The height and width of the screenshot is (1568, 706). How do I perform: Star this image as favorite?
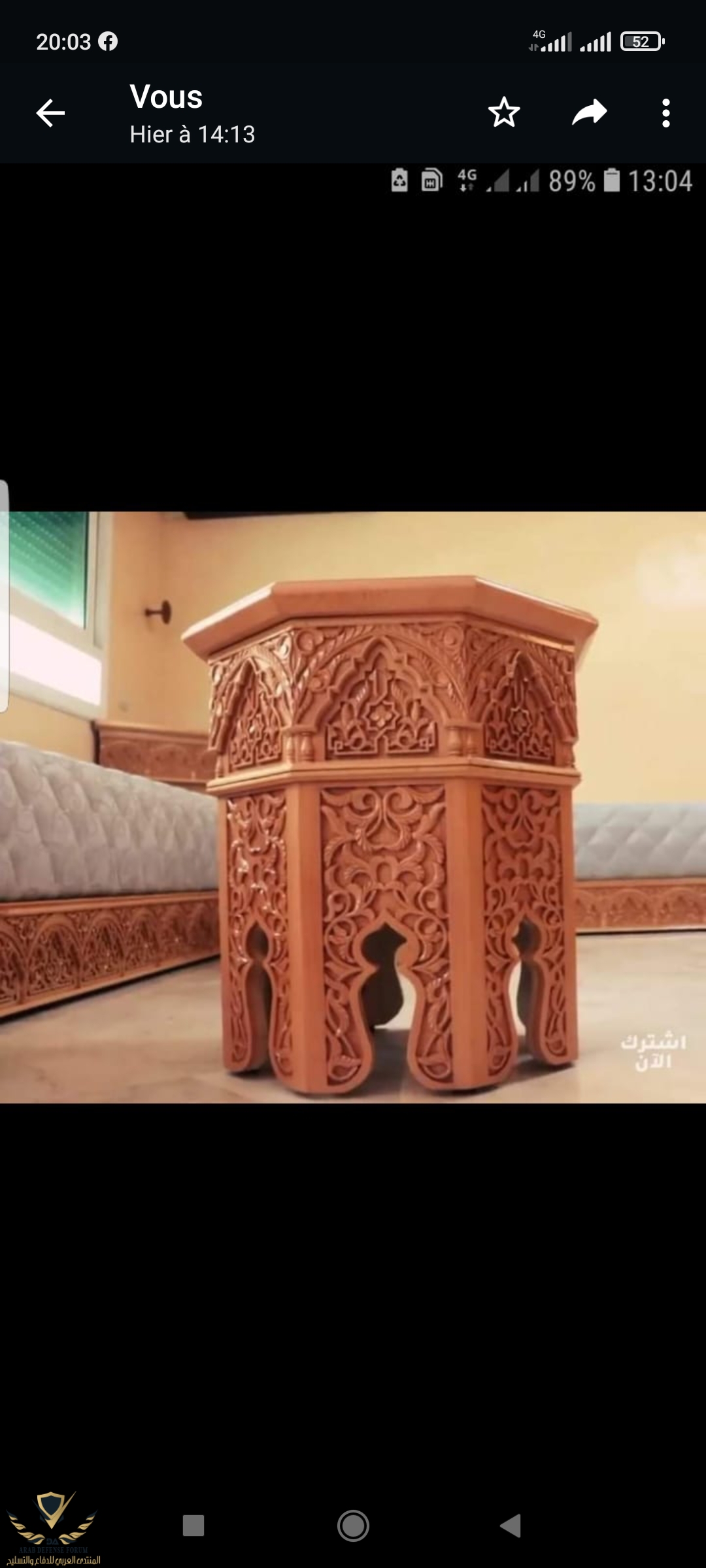point(504,112)
